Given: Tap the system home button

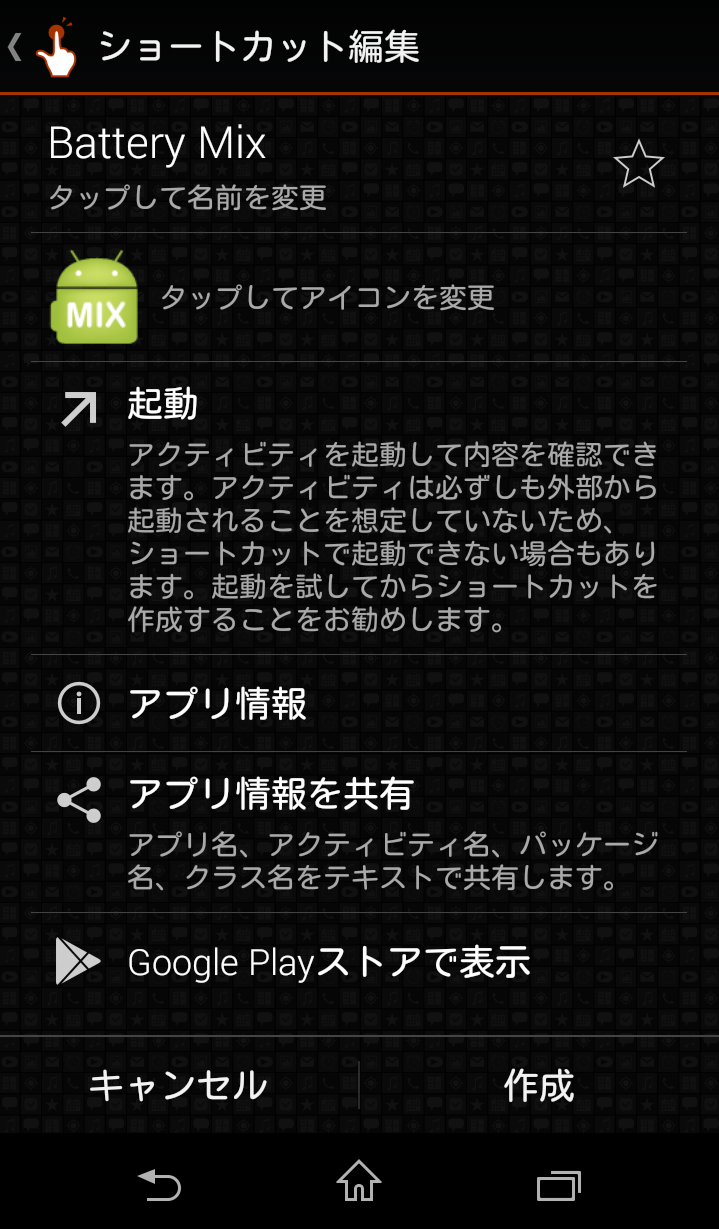Looking at the screenshot, I should [x=359, y=1182].
